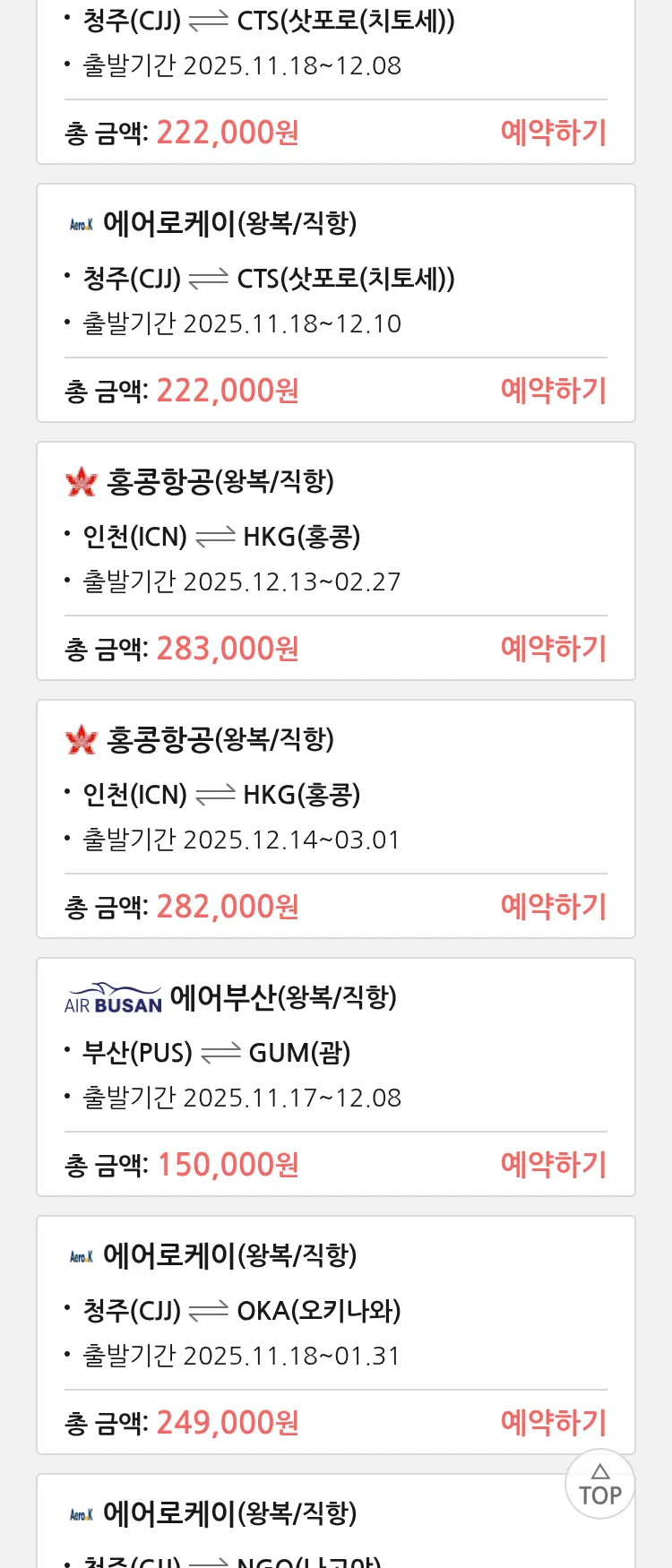Book the 에어로케이 청주–오키나와 249,000원 fare
This screenshot has height=1568, width=672.
point(553,1423)
